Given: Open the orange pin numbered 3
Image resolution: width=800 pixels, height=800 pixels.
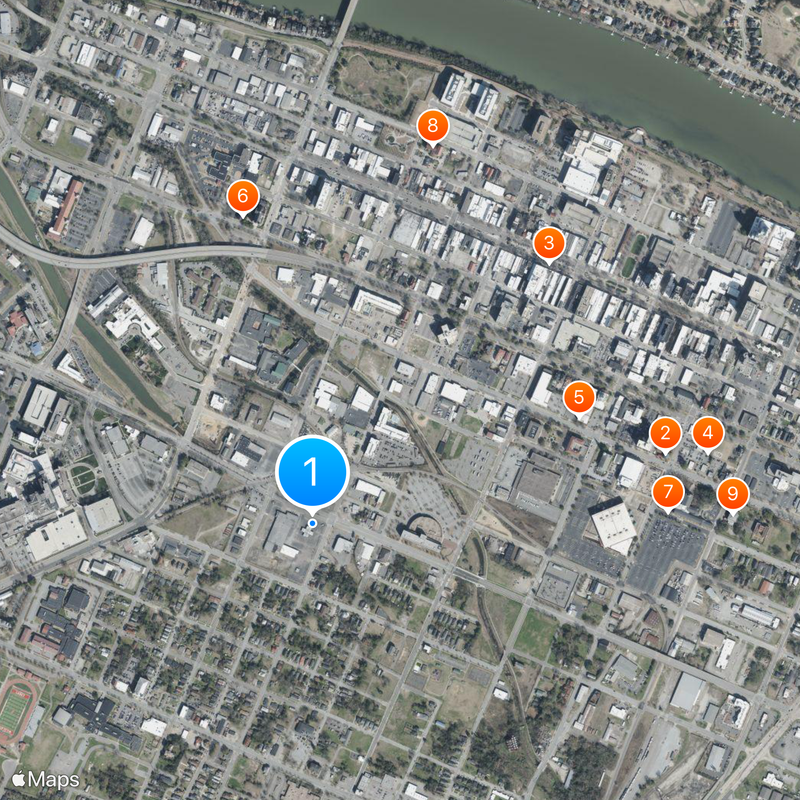Looking at the screenshot, I should (x=548, y=243).
